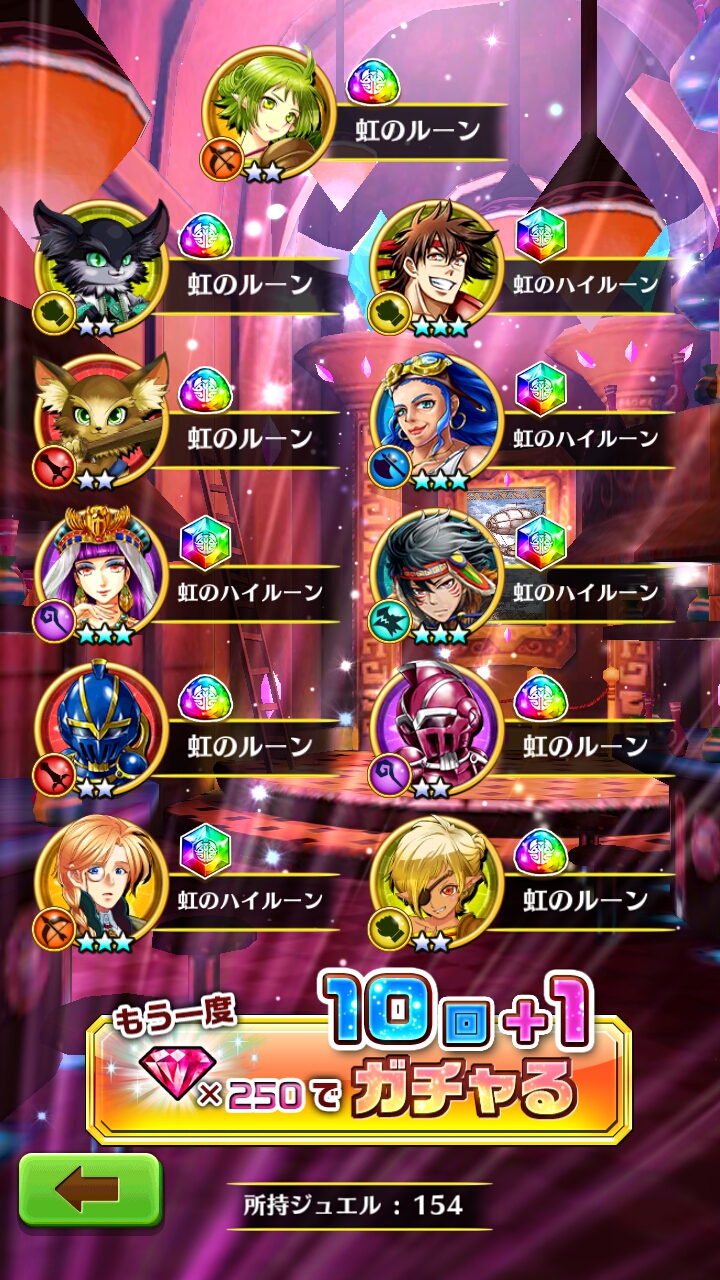Go back with the green arrow button
The image size is (720, 1280).
click(90, 1189)
